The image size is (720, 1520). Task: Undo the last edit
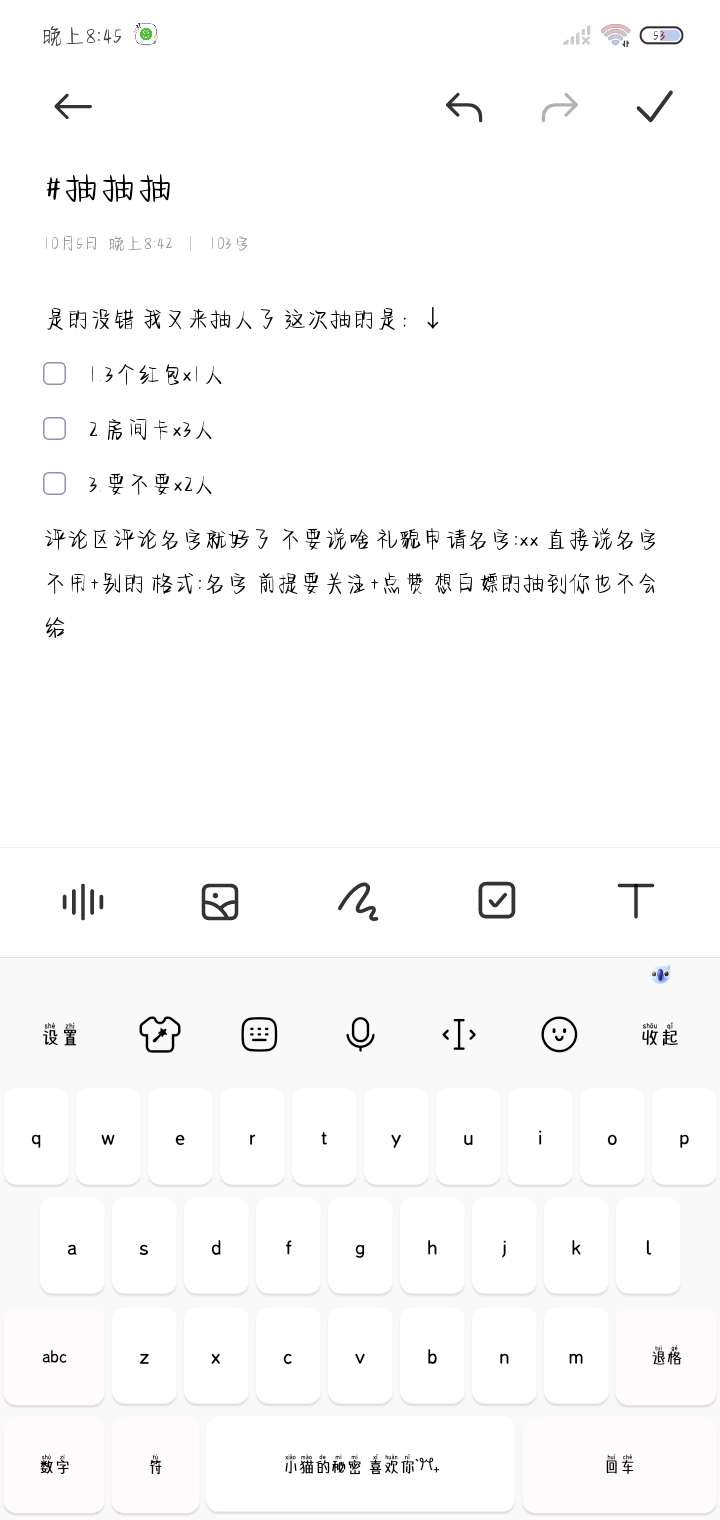[x=464, y=106]
